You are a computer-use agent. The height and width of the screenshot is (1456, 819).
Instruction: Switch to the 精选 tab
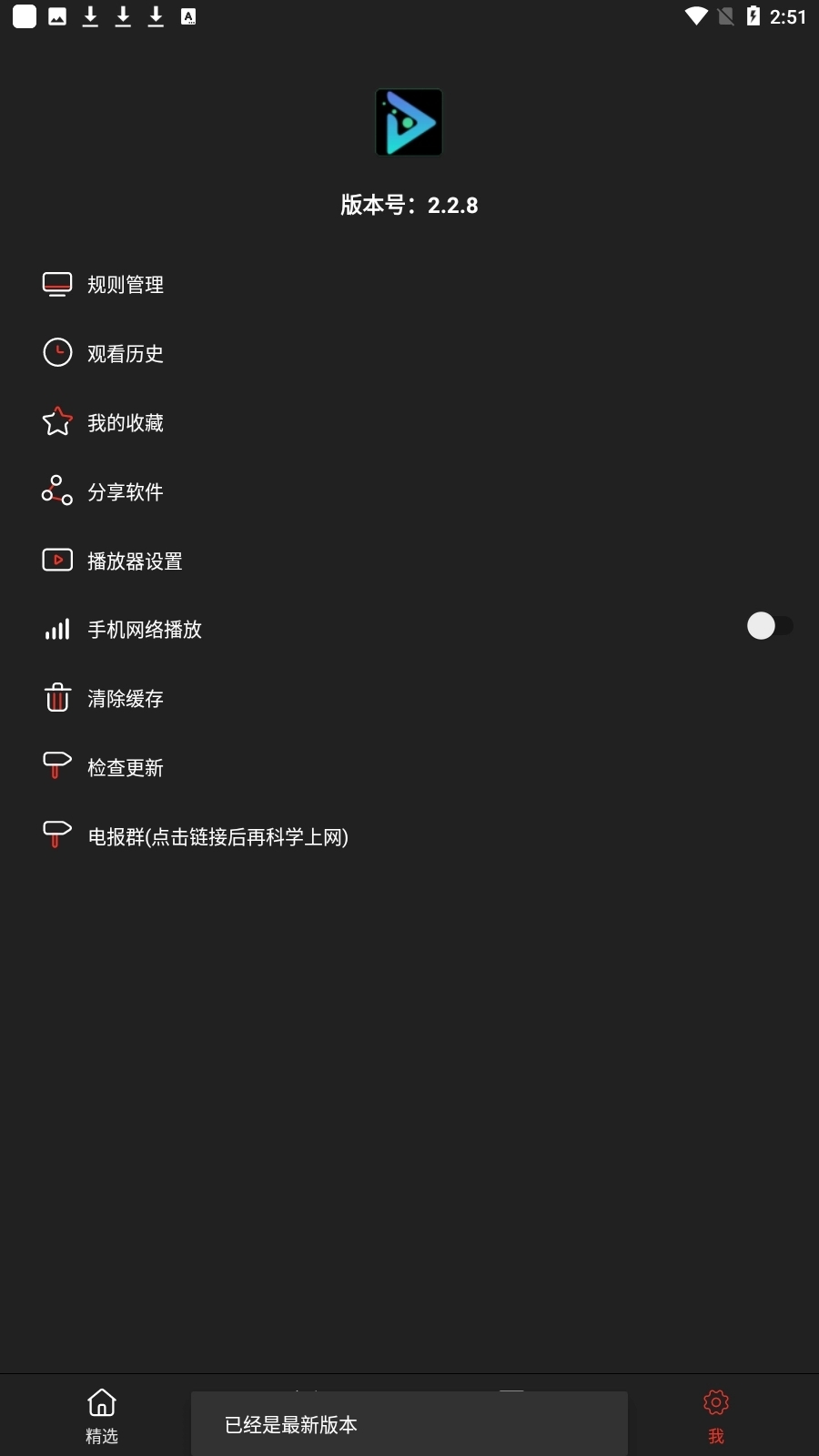[x=102, y=1416]
